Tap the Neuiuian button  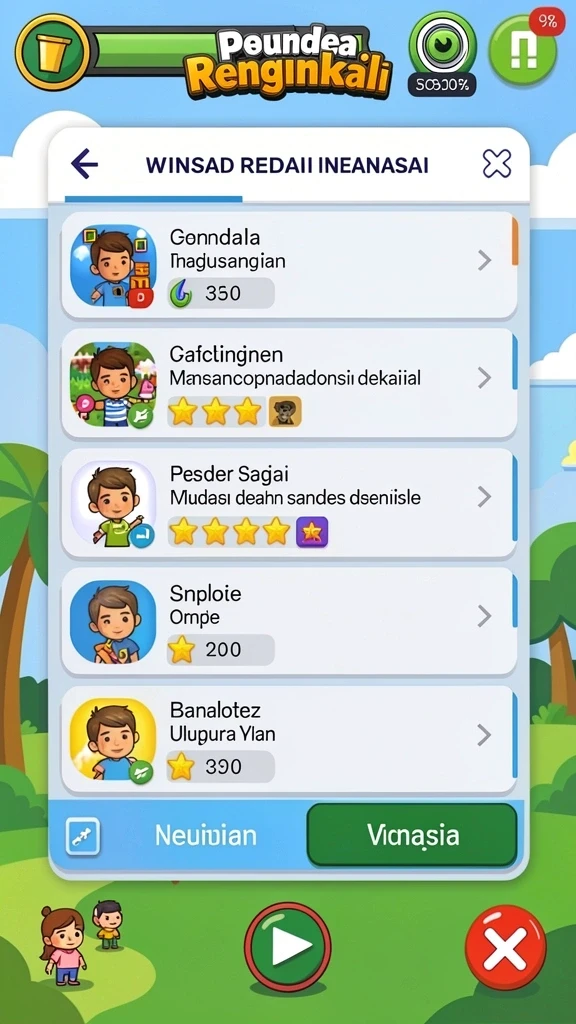tap(205, 835)
